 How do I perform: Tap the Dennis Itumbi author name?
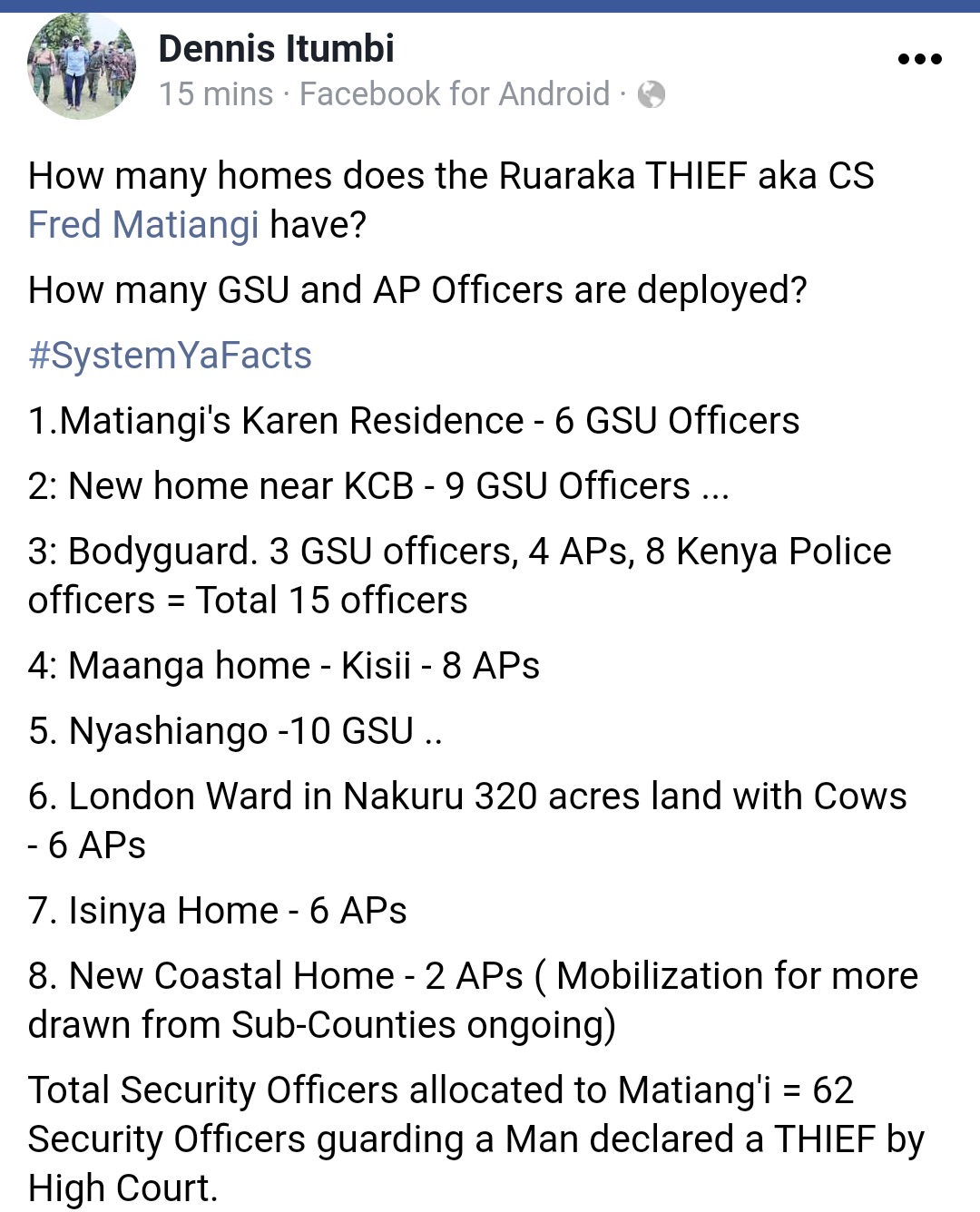276,49
